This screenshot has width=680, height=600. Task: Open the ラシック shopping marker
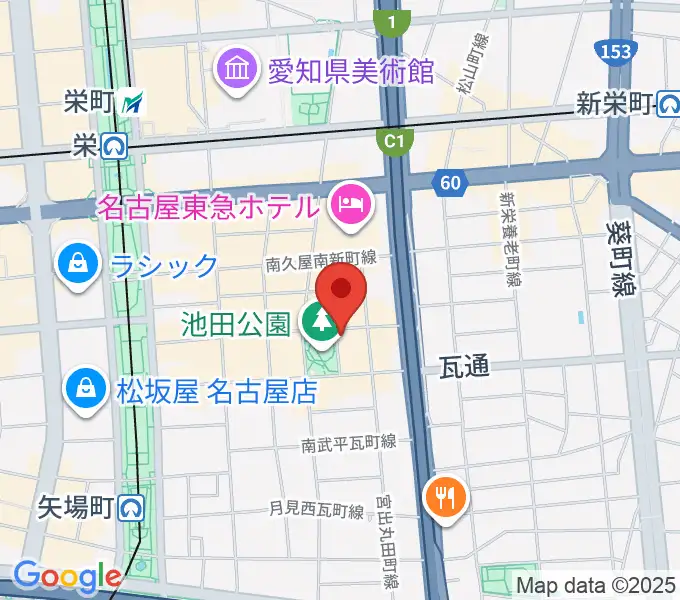(77, 265)
